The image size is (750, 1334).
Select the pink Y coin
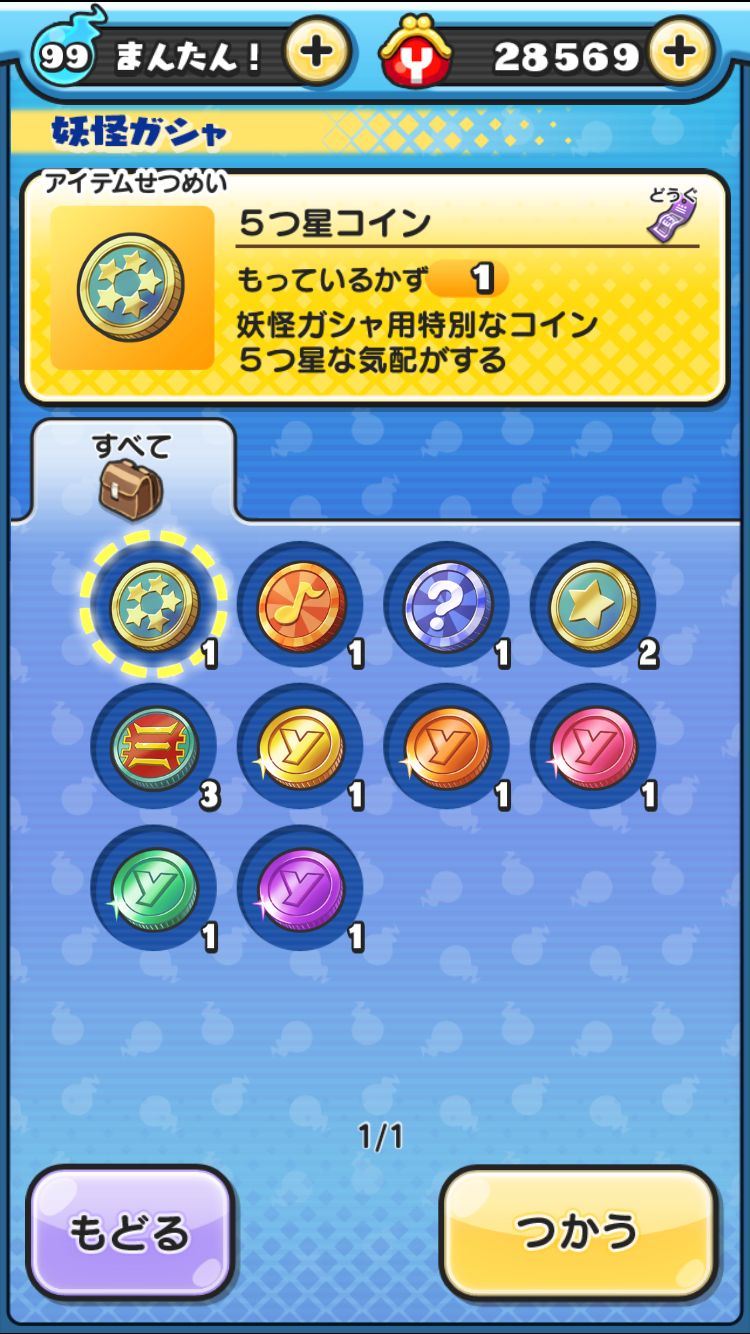coord(592,747)
